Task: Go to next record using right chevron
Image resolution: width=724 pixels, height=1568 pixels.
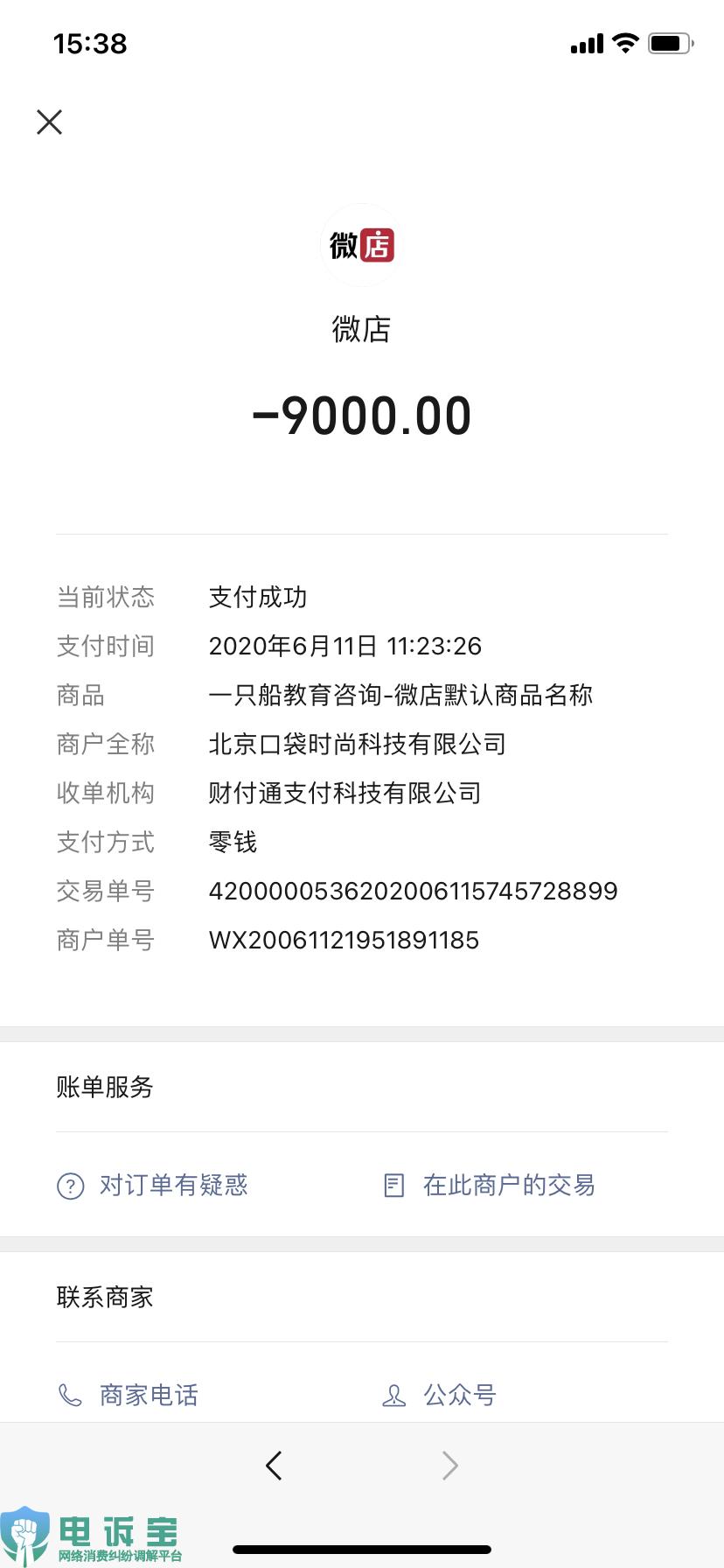Action: coord(449,1465)
